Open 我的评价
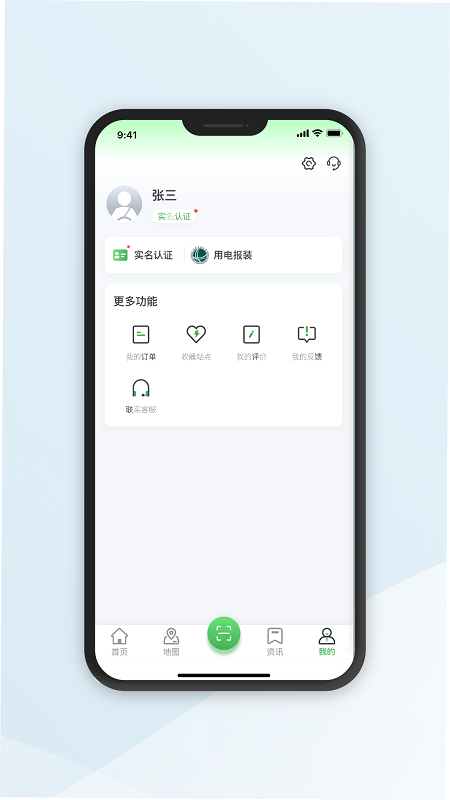 (251, 343)
